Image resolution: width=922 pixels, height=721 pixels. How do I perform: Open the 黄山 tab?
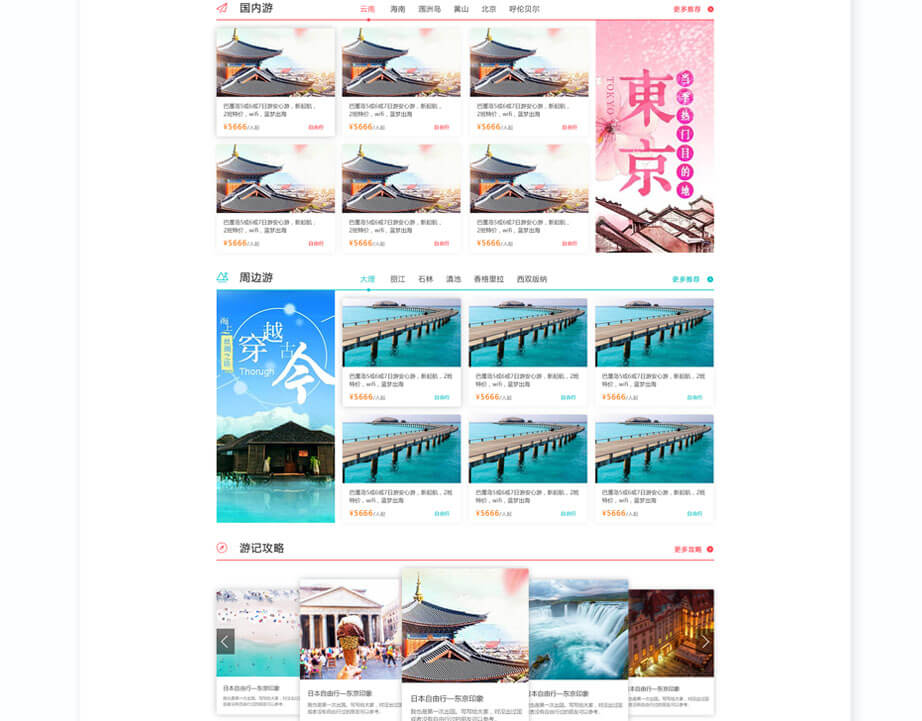tap(461, 9)
